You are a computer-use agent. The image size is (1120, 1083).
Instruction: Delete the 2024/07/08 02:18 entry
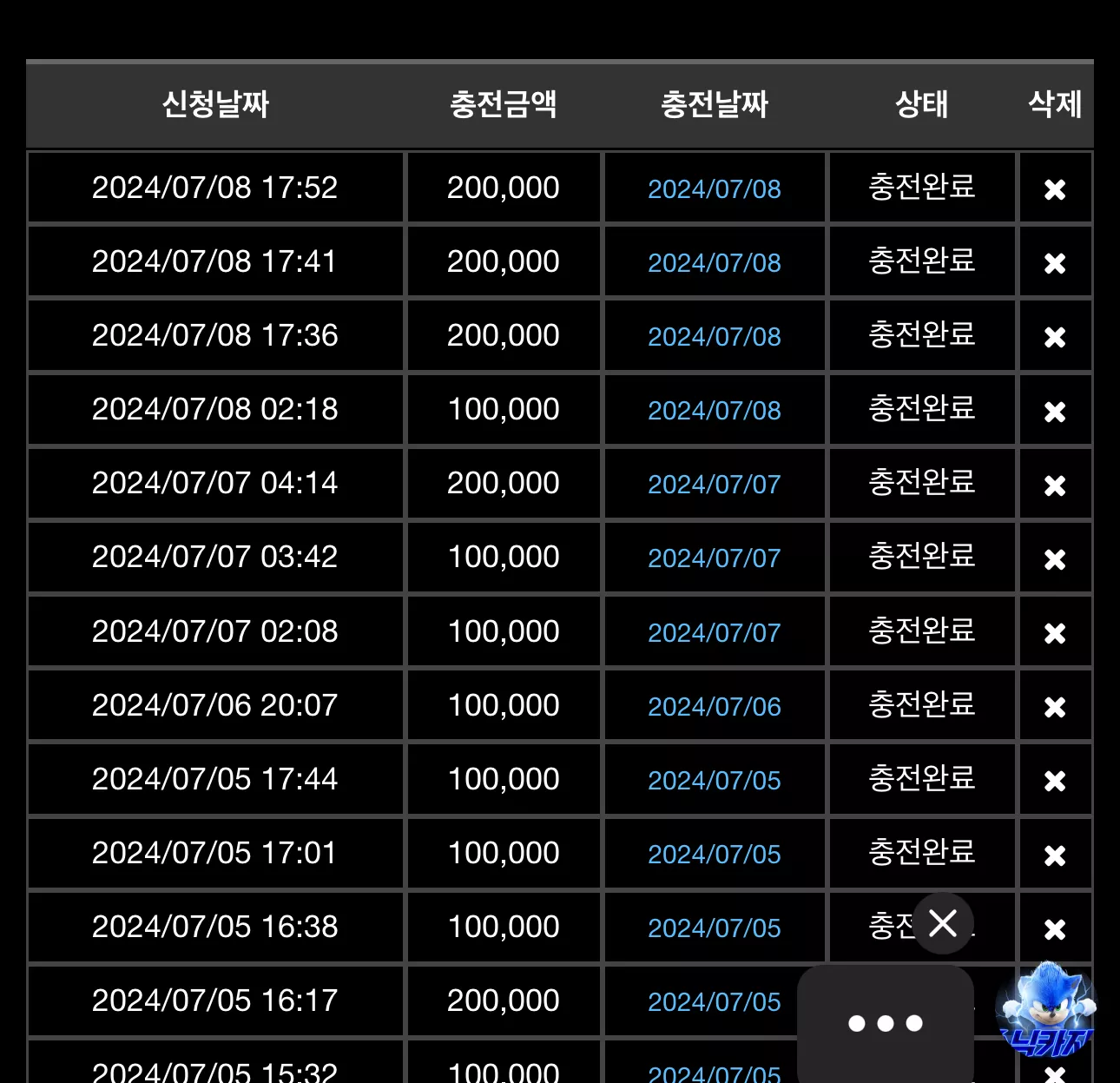pyautogui.click(x=1055, y=411)
